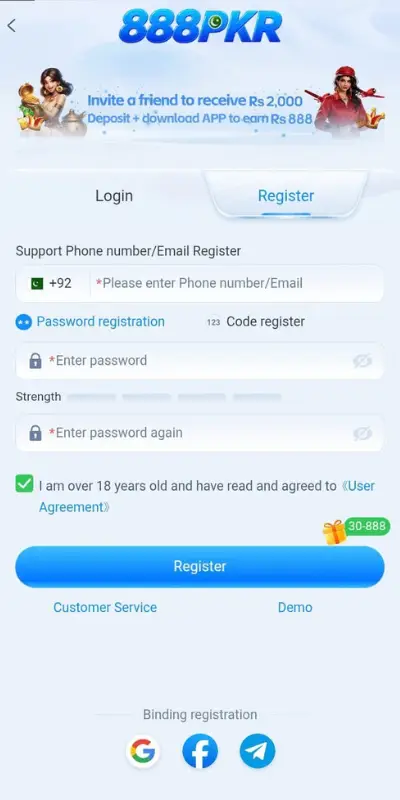The height and width of the screenshot is (800, 400).
Task: Choose Password registration option
Action: [90, 322]
